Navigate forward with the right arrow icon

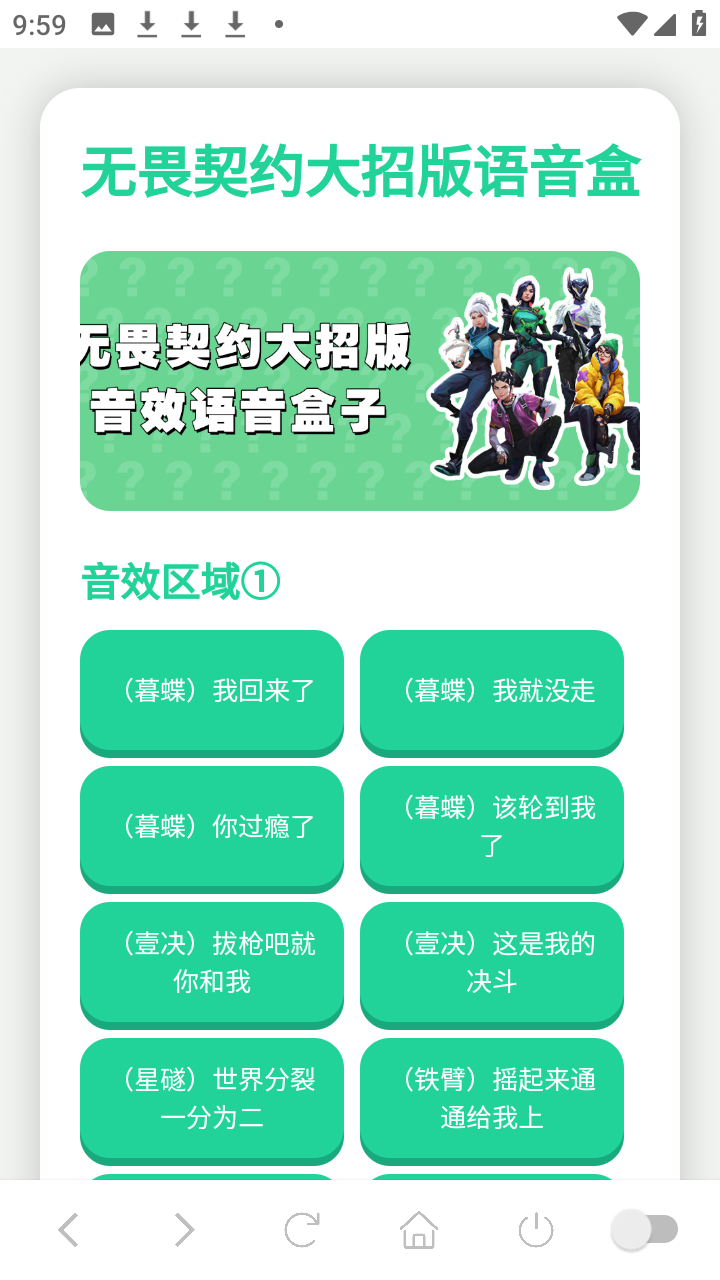(x=185, y=1228)
